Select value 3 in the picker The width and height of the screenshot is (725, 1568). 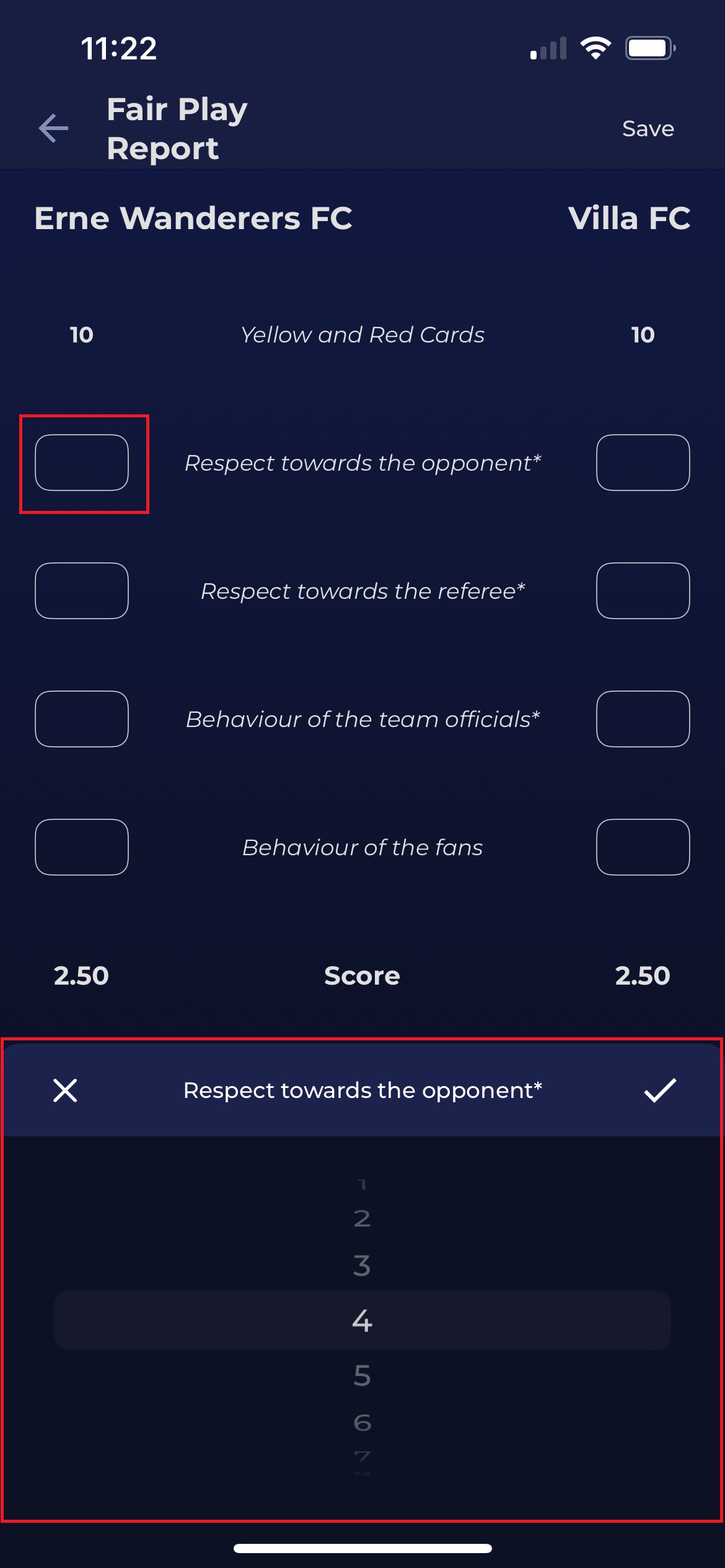tap(362, 1266)
